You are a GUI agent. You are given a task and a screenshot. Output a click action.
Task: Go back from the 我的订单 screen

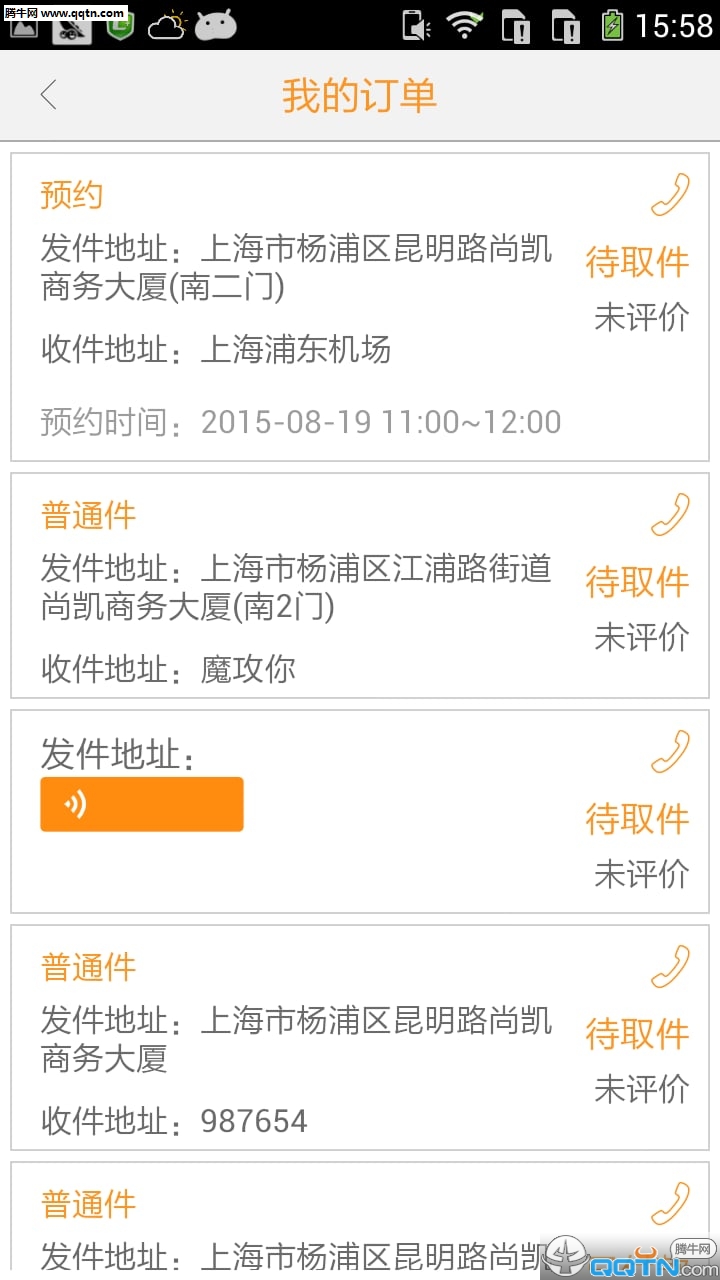tap(48, 95)
